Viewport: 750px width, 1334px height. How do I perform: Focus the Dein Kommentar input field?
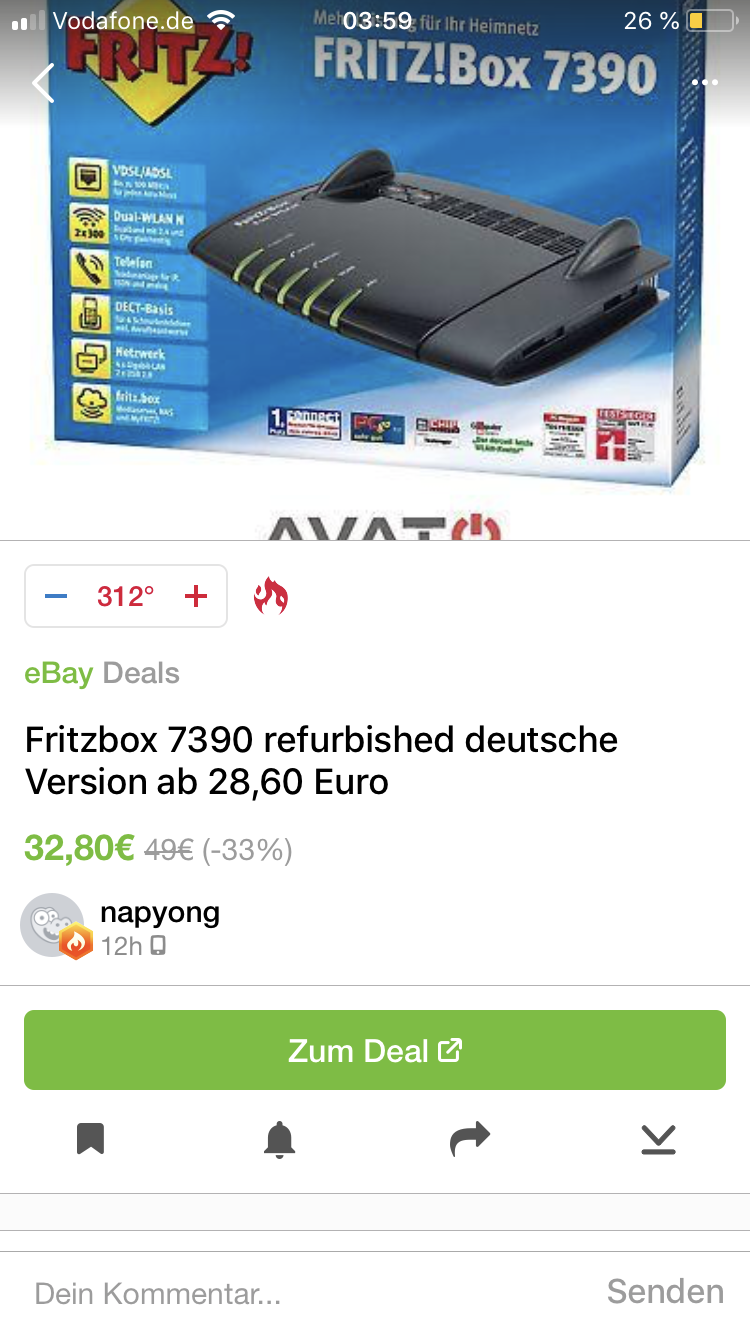300,1293
